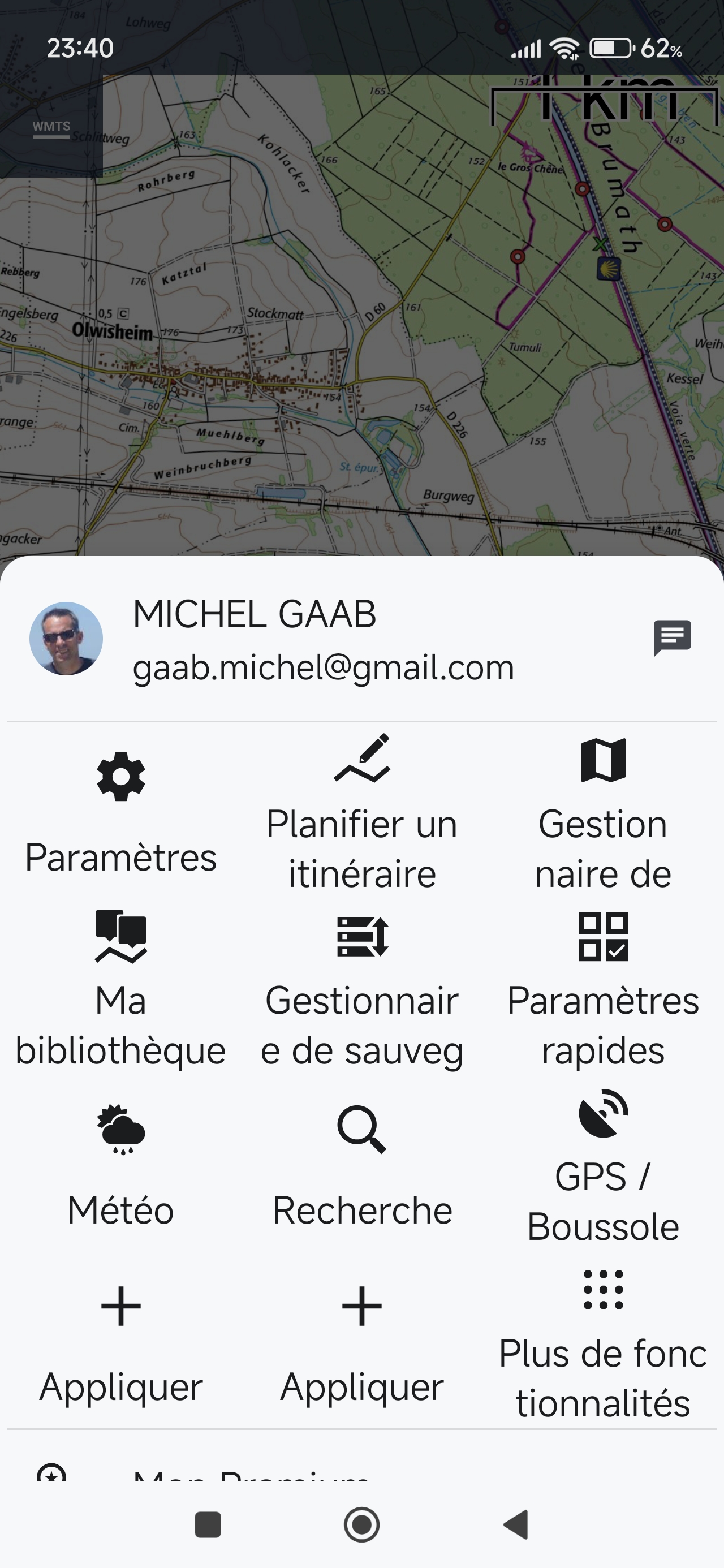
Task: Open Paramètres rapides
Action: [603, 990]
